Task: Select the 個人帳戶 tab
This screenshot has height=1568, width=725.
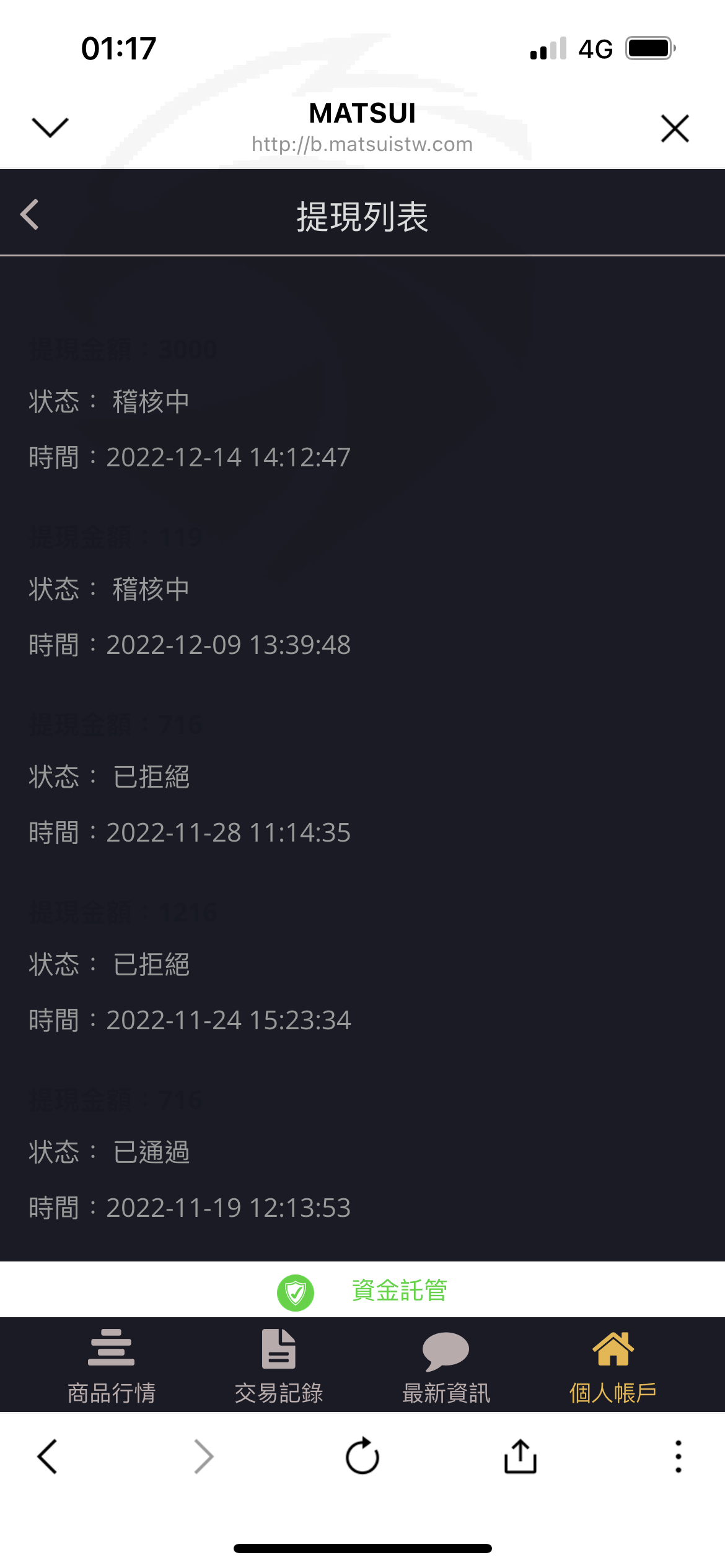Action: [613, 1366]
